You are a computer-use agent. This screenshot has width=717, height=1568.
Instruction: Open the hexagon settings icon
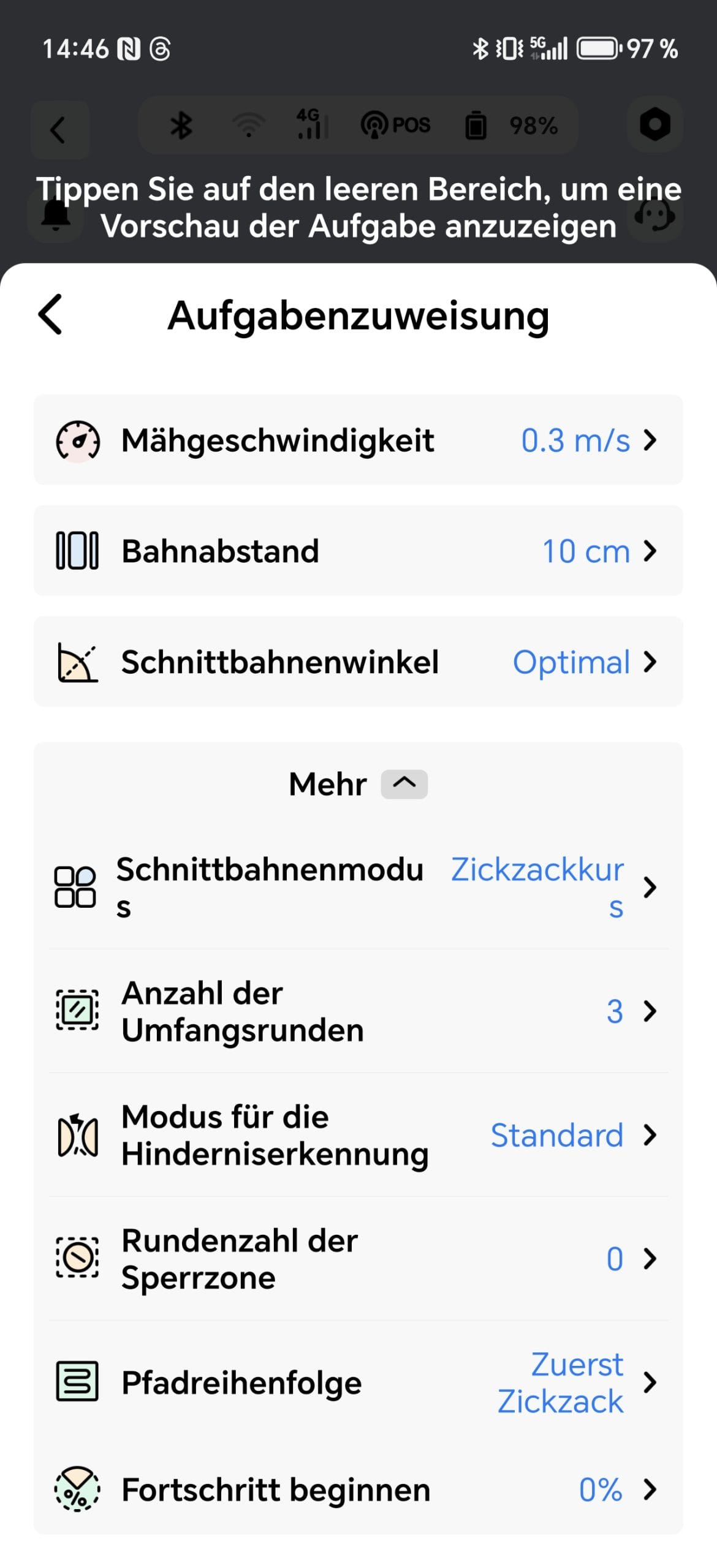pos(654,125)
